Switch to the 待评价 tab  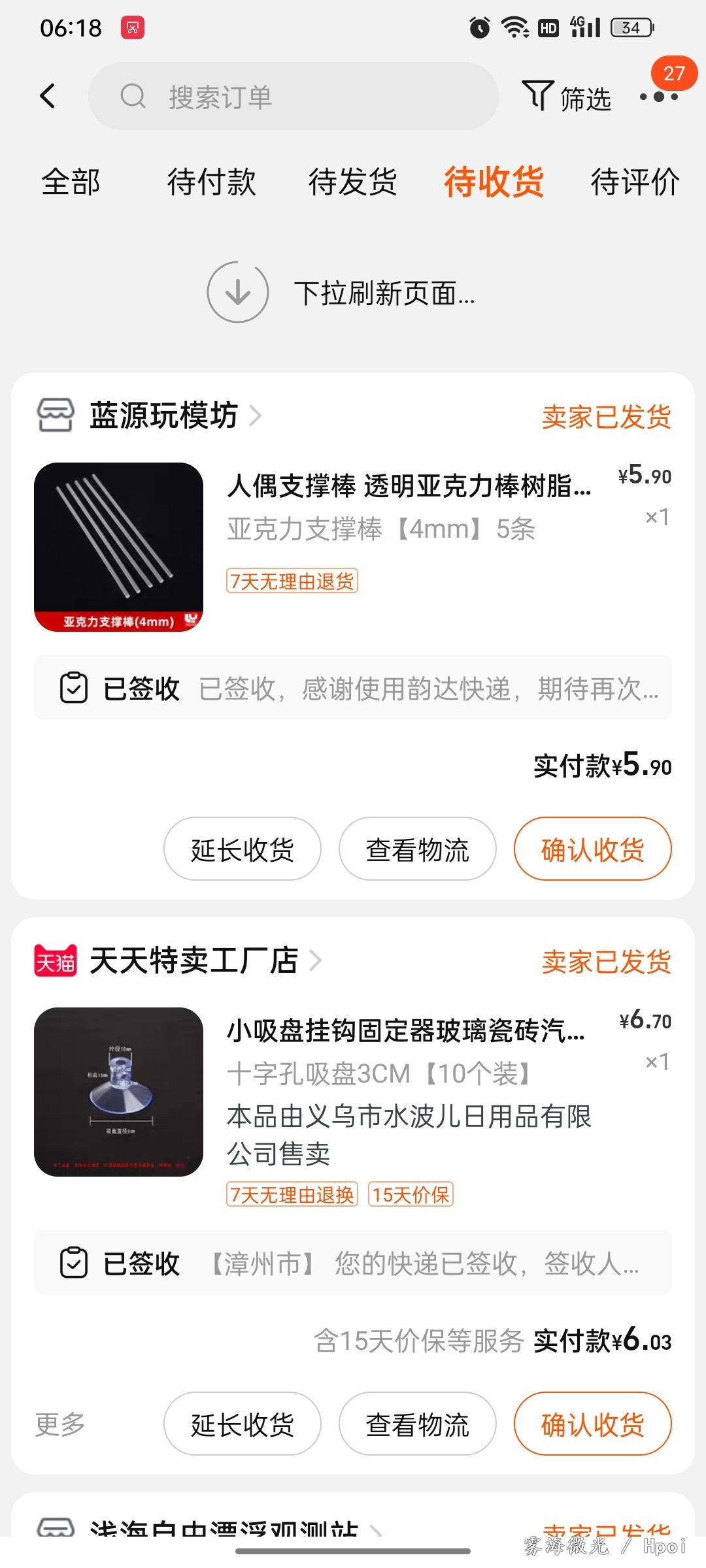coord(634,182)
